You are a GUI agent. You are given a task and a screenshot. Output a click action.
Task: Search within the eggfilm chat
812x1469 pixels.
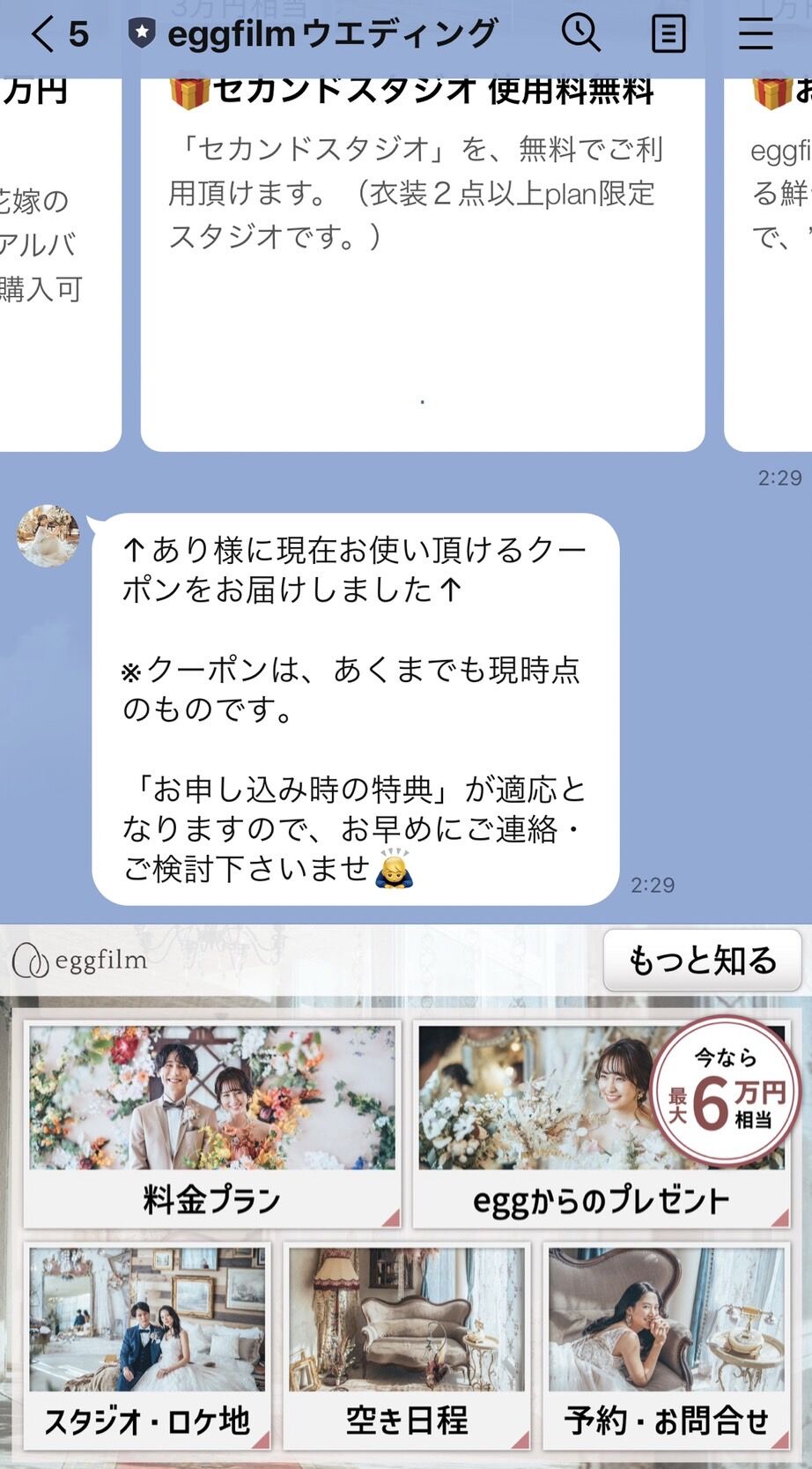(580, 34)
